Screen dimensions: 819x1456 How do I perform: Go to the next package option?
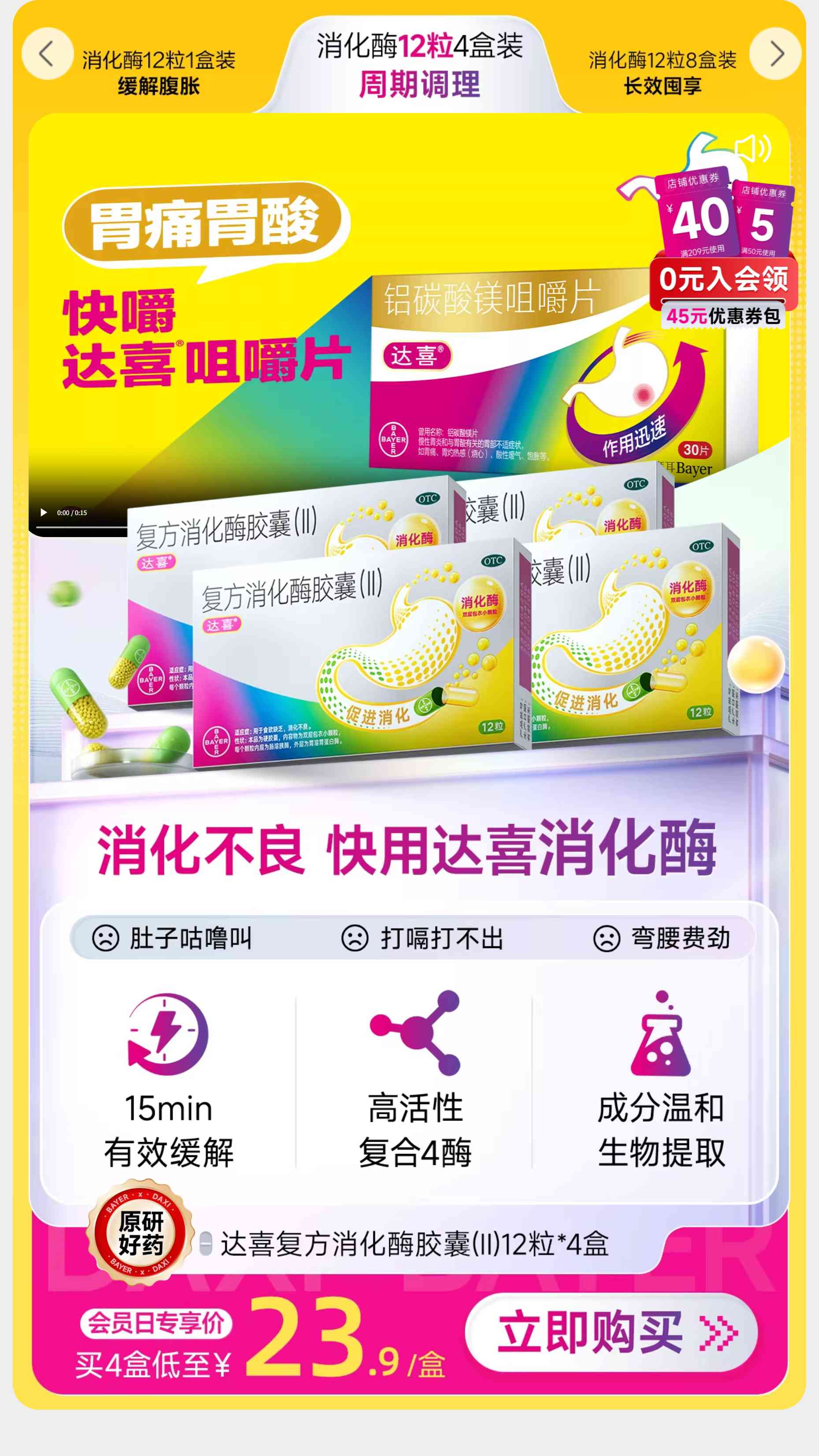pyautogui.click(x=775, y=54)
